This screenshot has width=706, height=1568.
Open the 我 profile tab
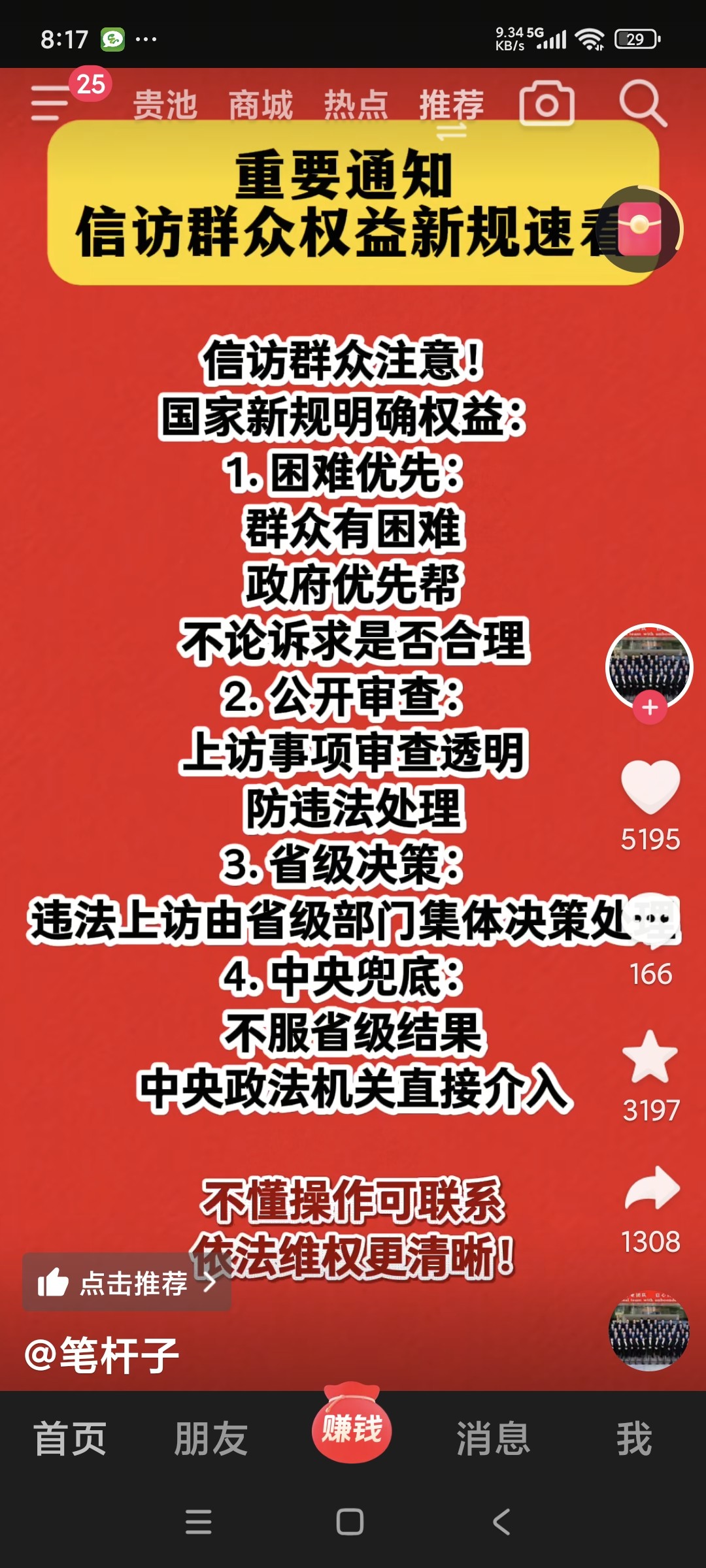(x=634, y=1439)
